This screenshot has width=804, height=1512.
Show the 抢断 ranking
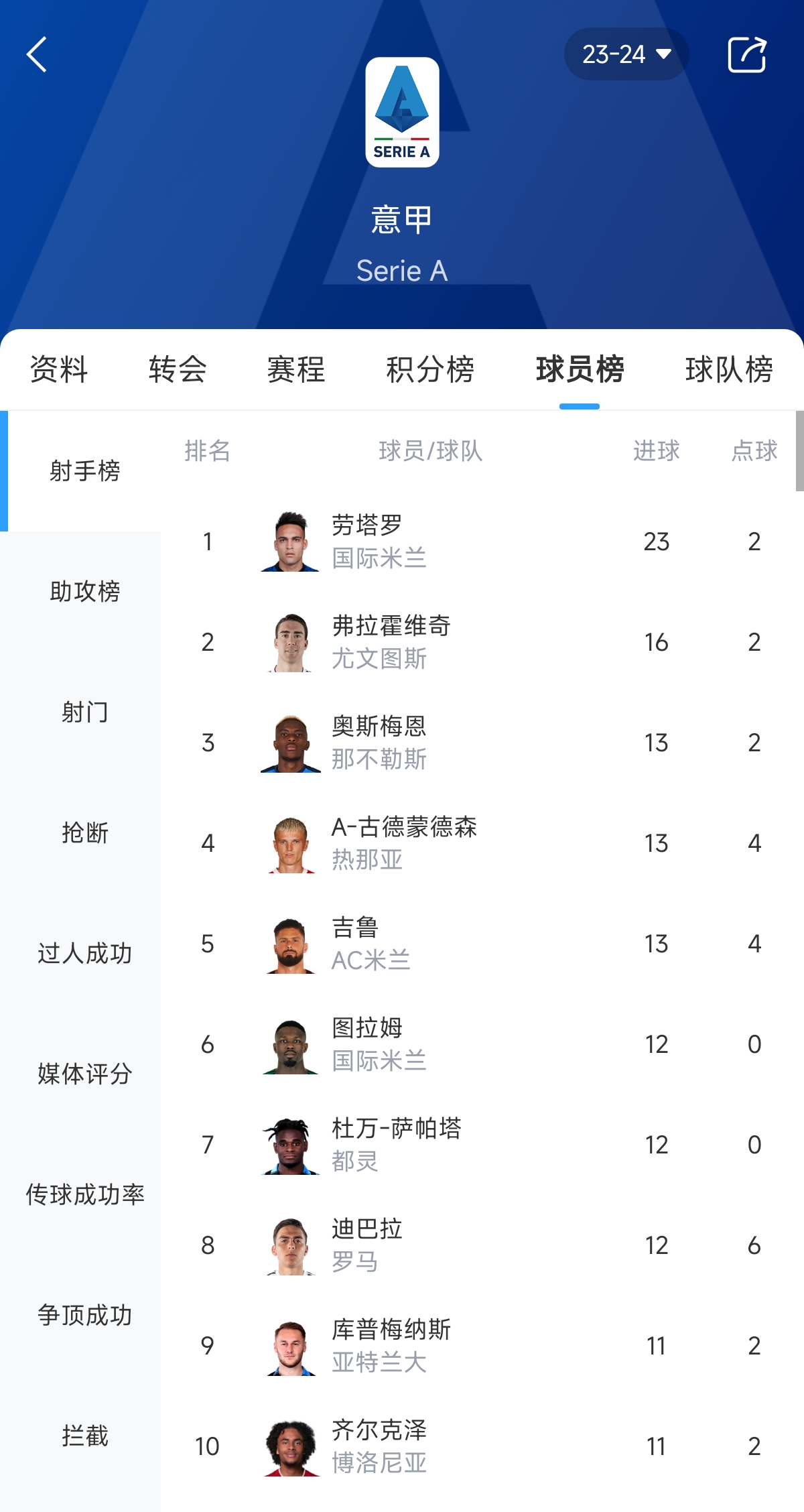(x=84, y=832)
